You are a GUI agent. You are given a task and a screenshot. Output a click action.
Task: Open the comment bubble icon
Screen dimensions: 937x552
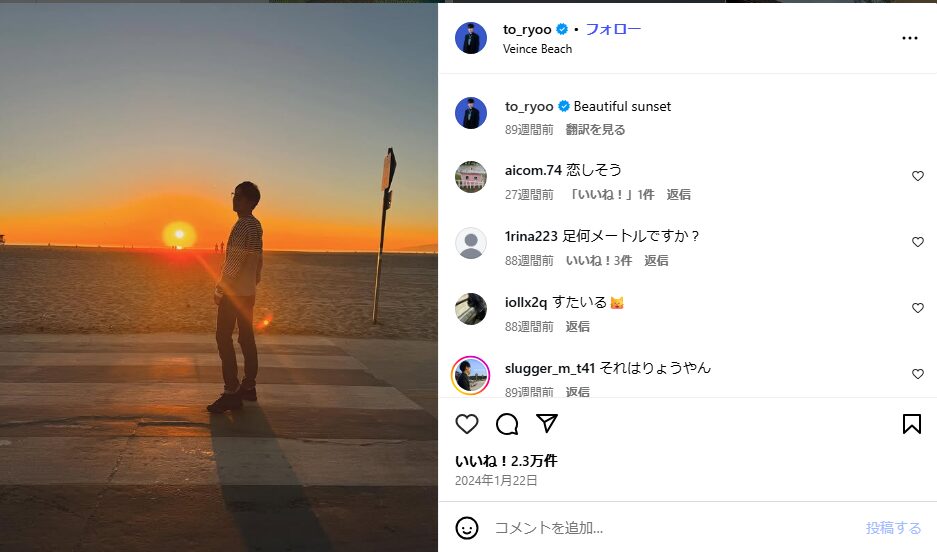(507, 424)
